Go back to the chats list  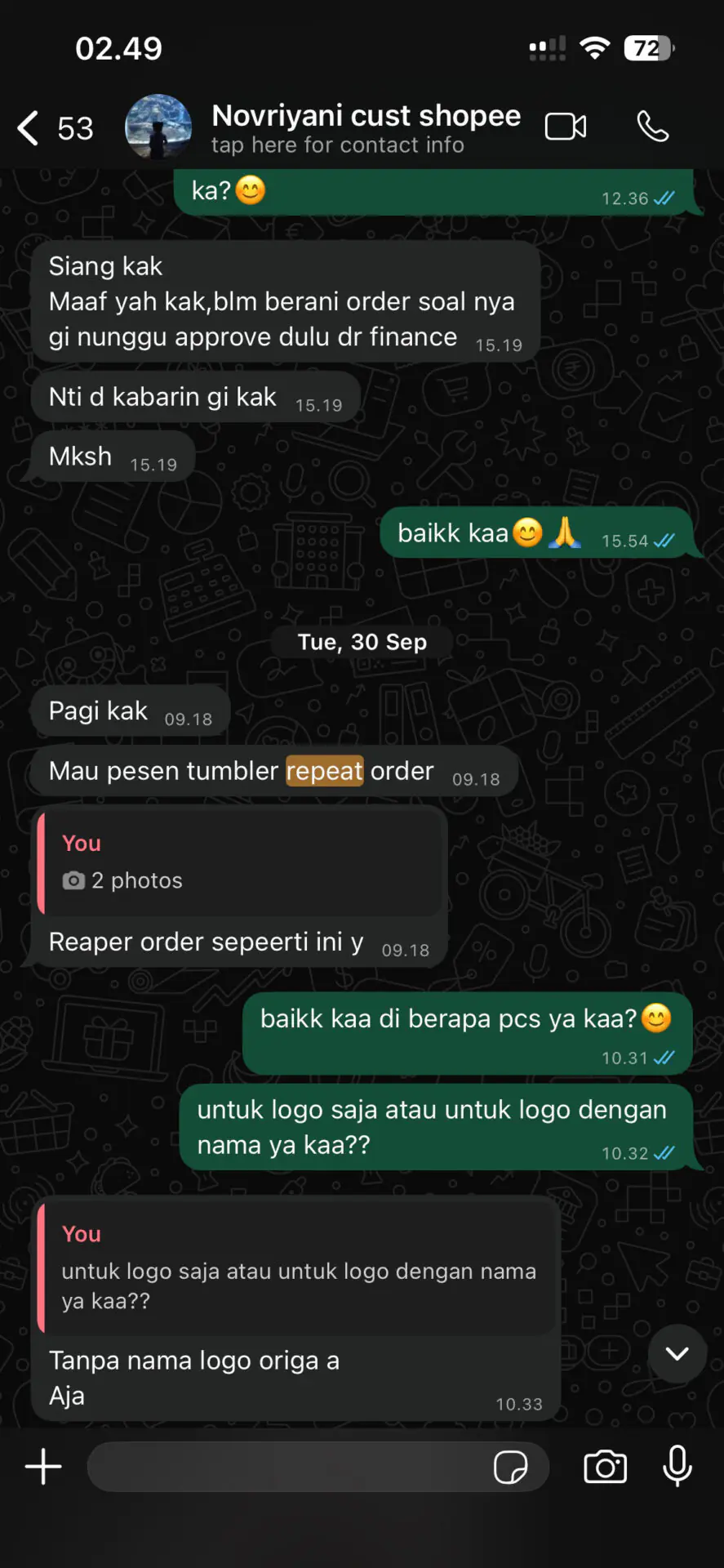point(31,128)
